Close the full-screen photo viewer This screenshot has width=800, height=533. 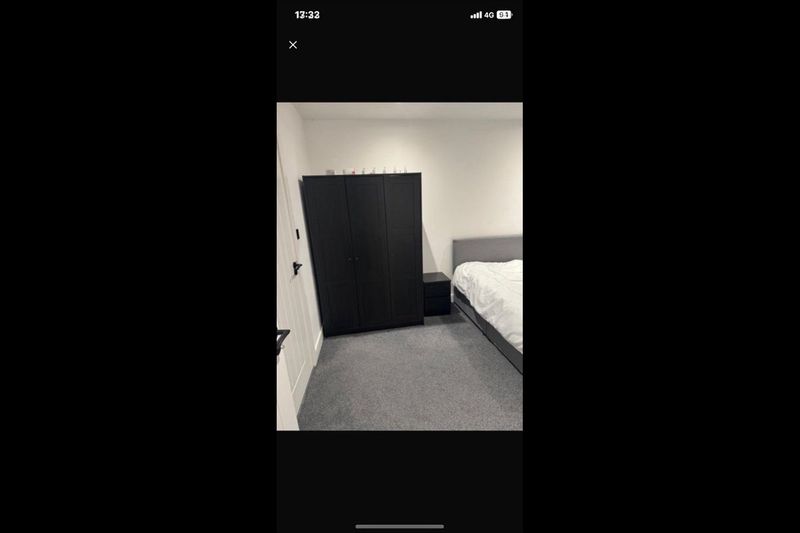[x=293, y=45]
